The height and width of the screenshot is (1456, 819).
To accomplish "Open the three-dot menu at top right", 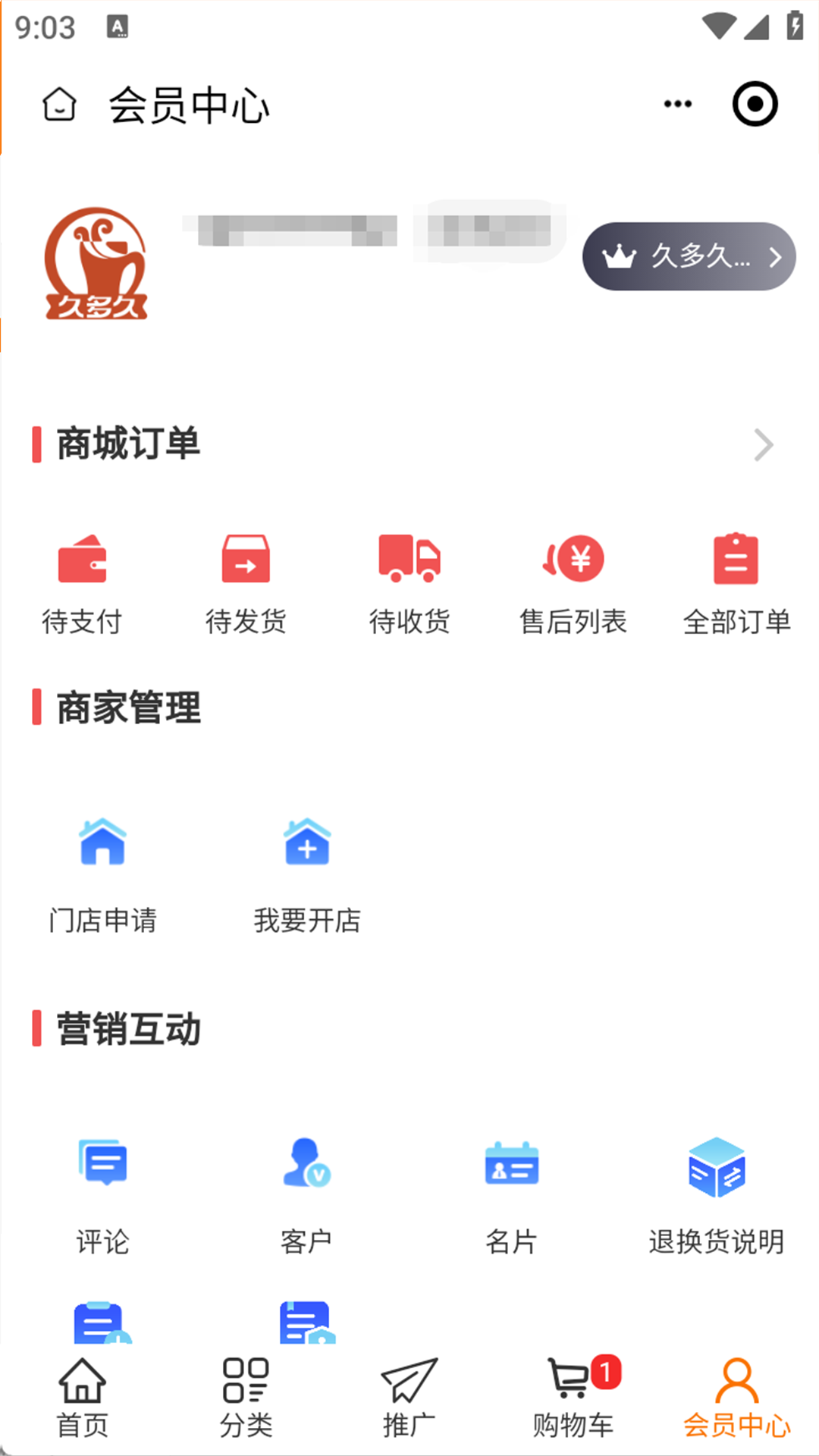I will (676, 105).
